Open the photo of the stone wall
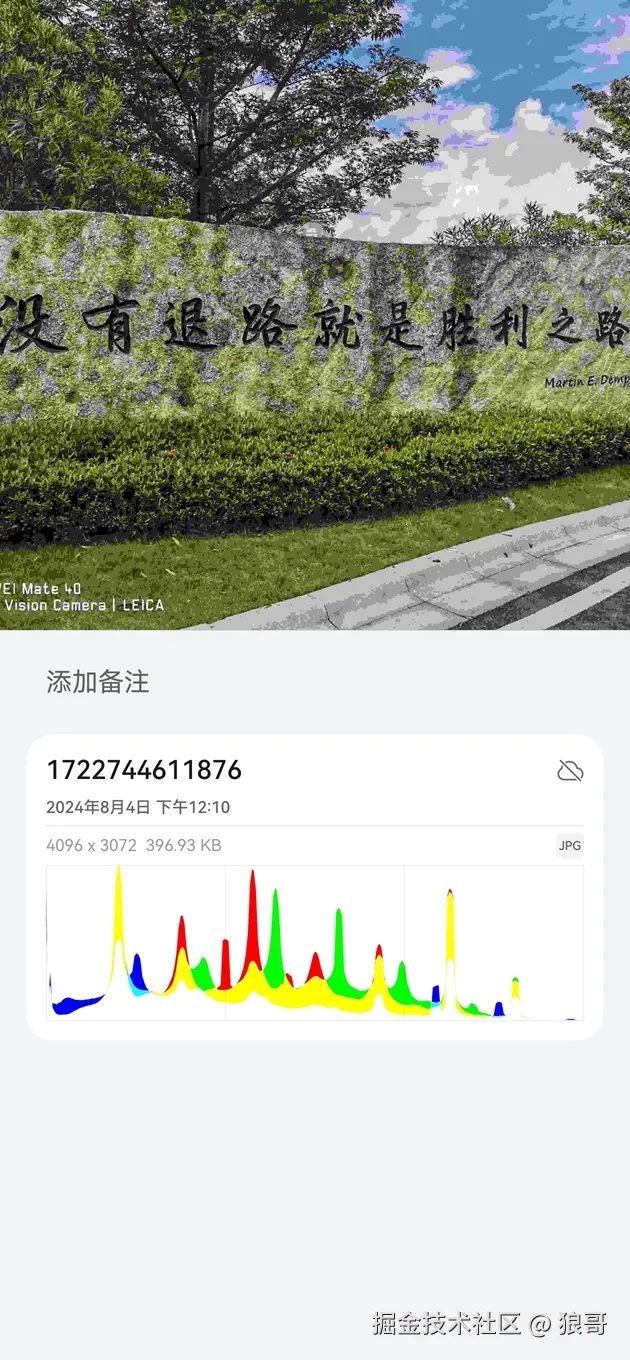The height and width of the screenshot is (1360, 630). tap(315, 315)
